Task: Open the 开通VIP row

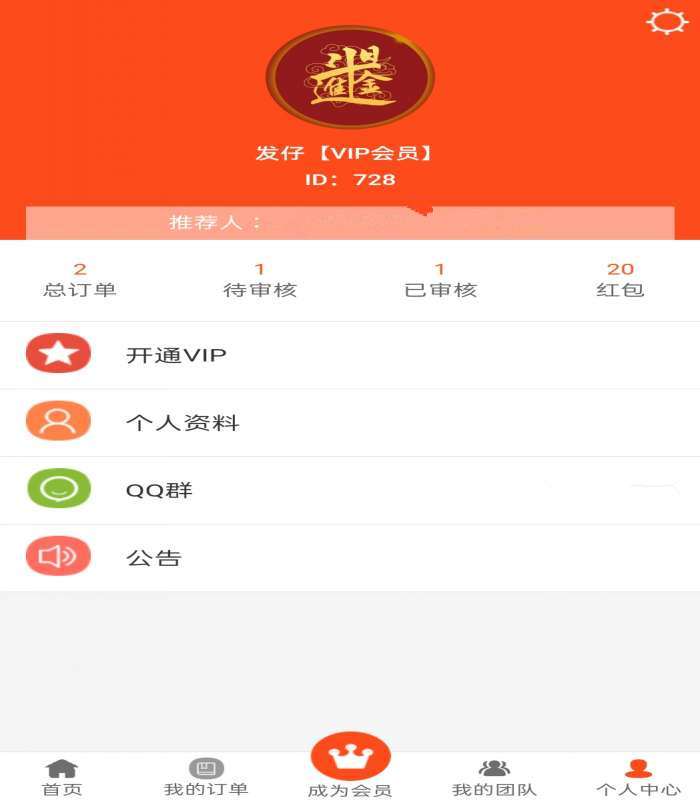Action: coord(350,355)
